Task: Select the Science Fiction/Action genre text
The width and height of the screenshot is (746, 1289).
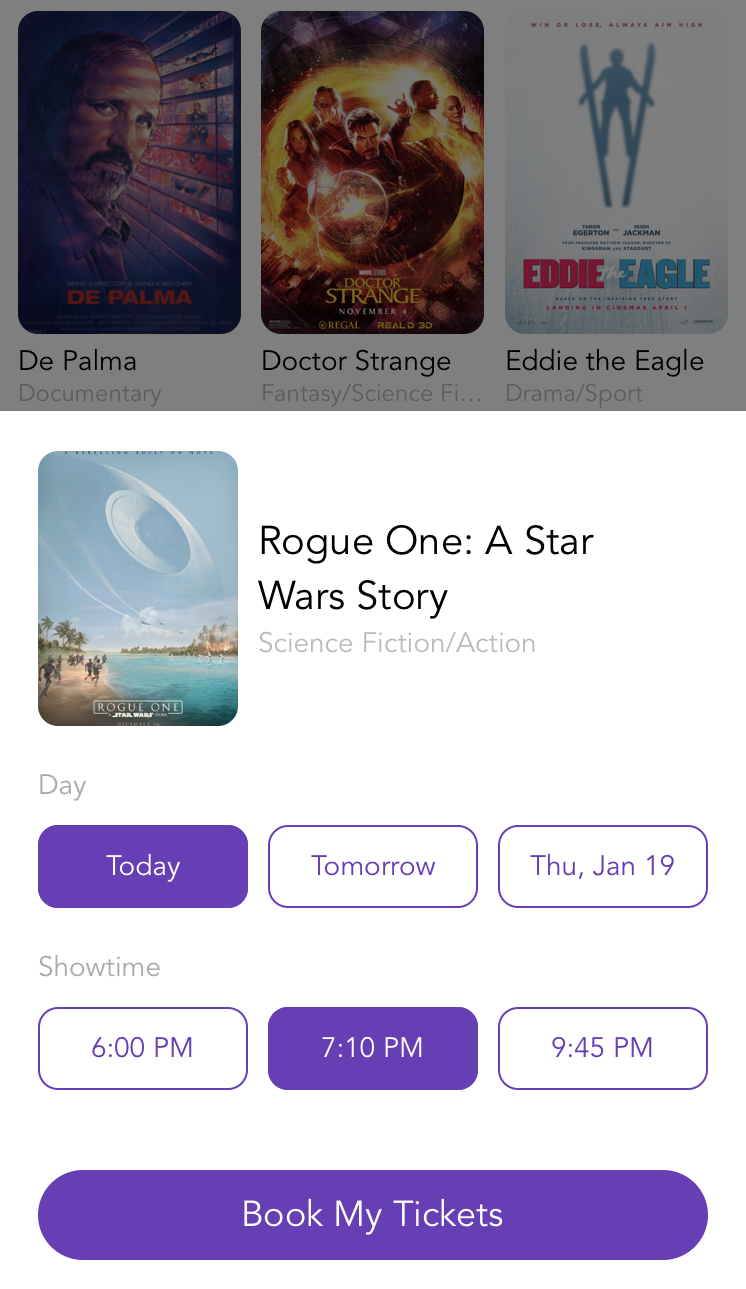Action: [x=397, y=643]
